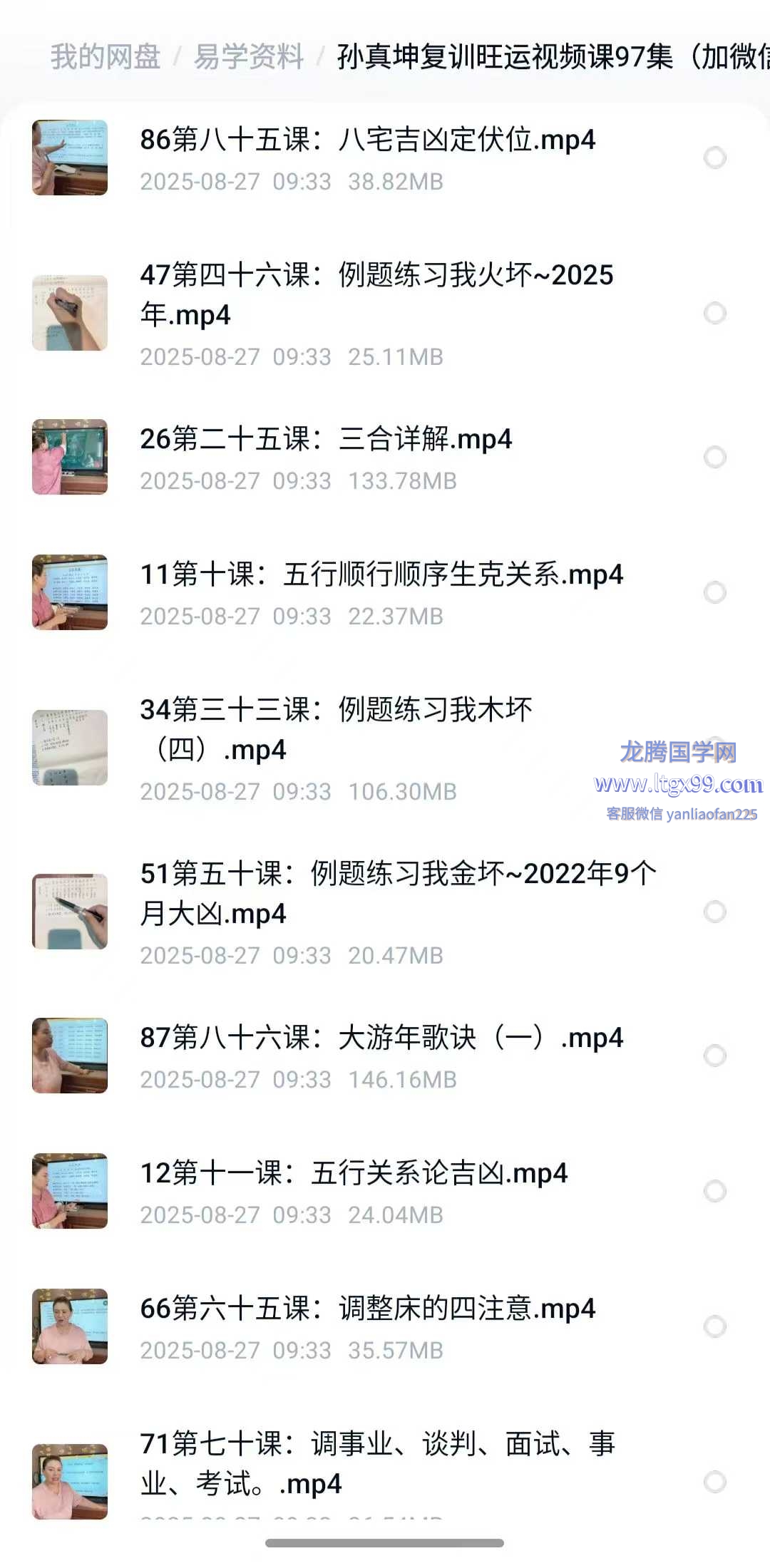
Task: Select the checkbox for 66第六十五课 video
Action: pos(714,1326)
